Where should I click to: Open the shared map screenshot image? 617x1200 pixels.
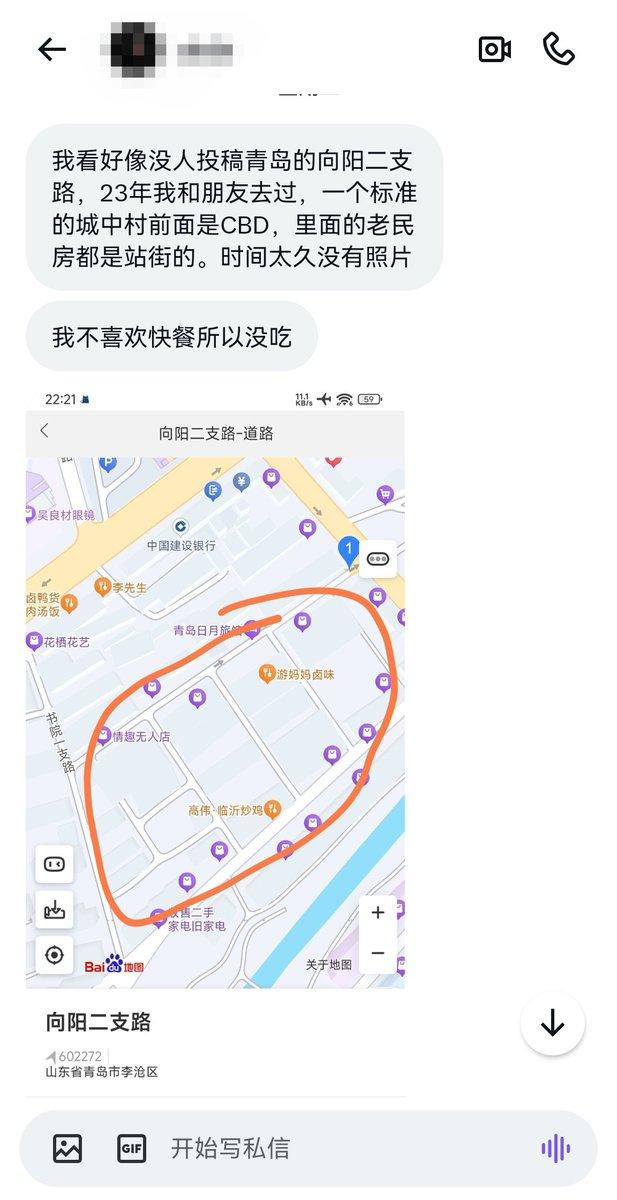tap(215, 690)
